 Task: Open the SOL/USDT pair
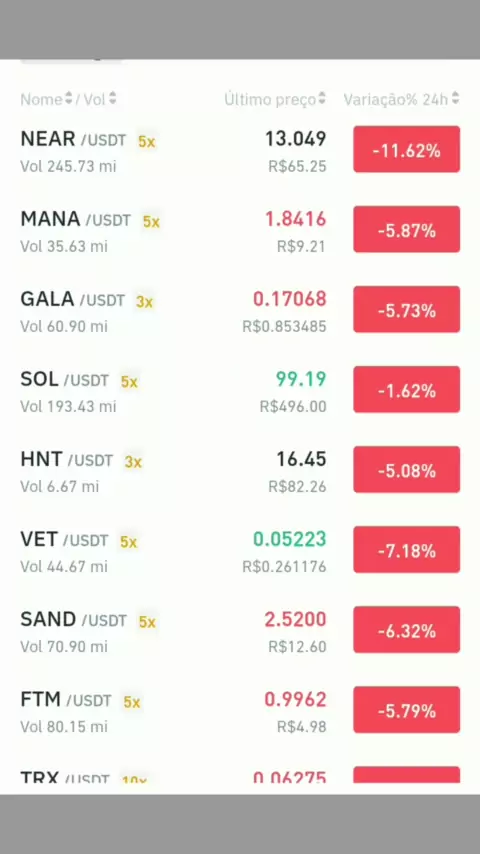pos(240,389)
